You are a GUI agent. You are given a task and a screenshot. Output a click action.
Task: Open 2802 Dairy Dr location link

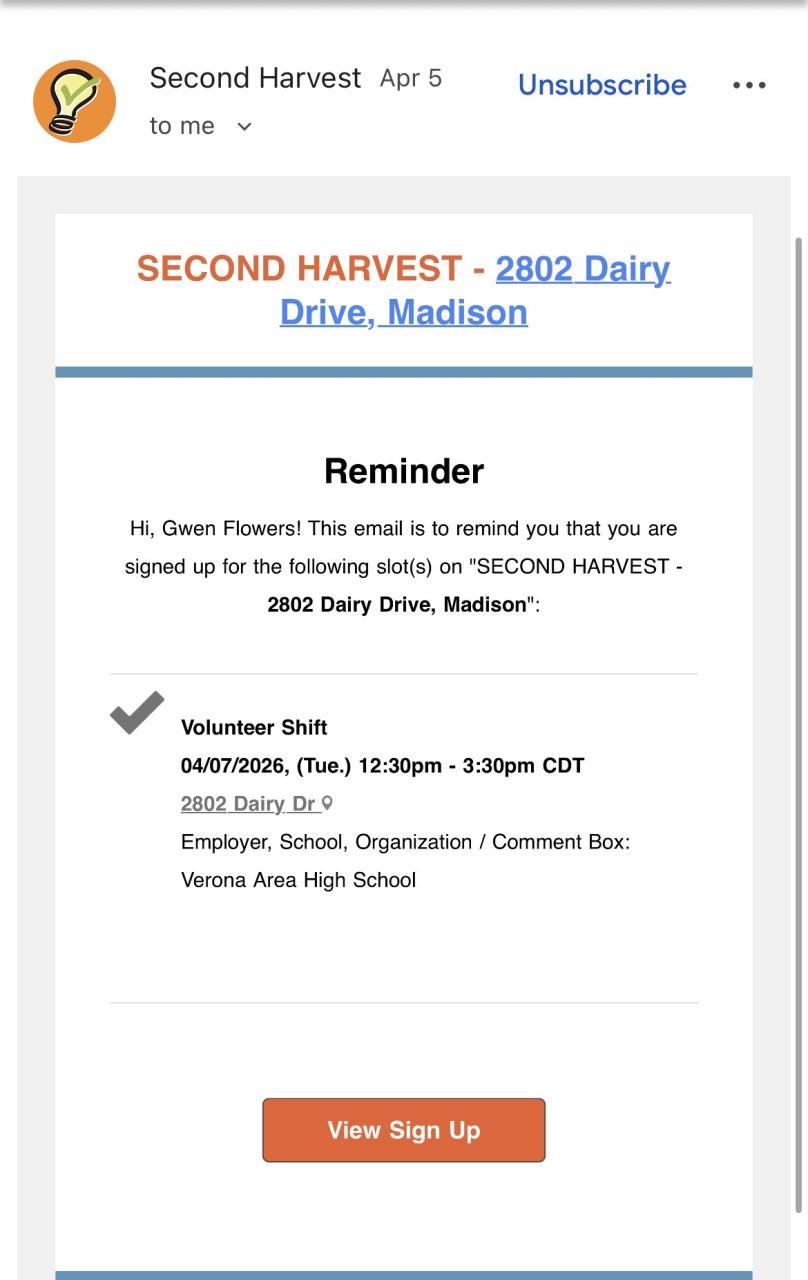point(250,803)
